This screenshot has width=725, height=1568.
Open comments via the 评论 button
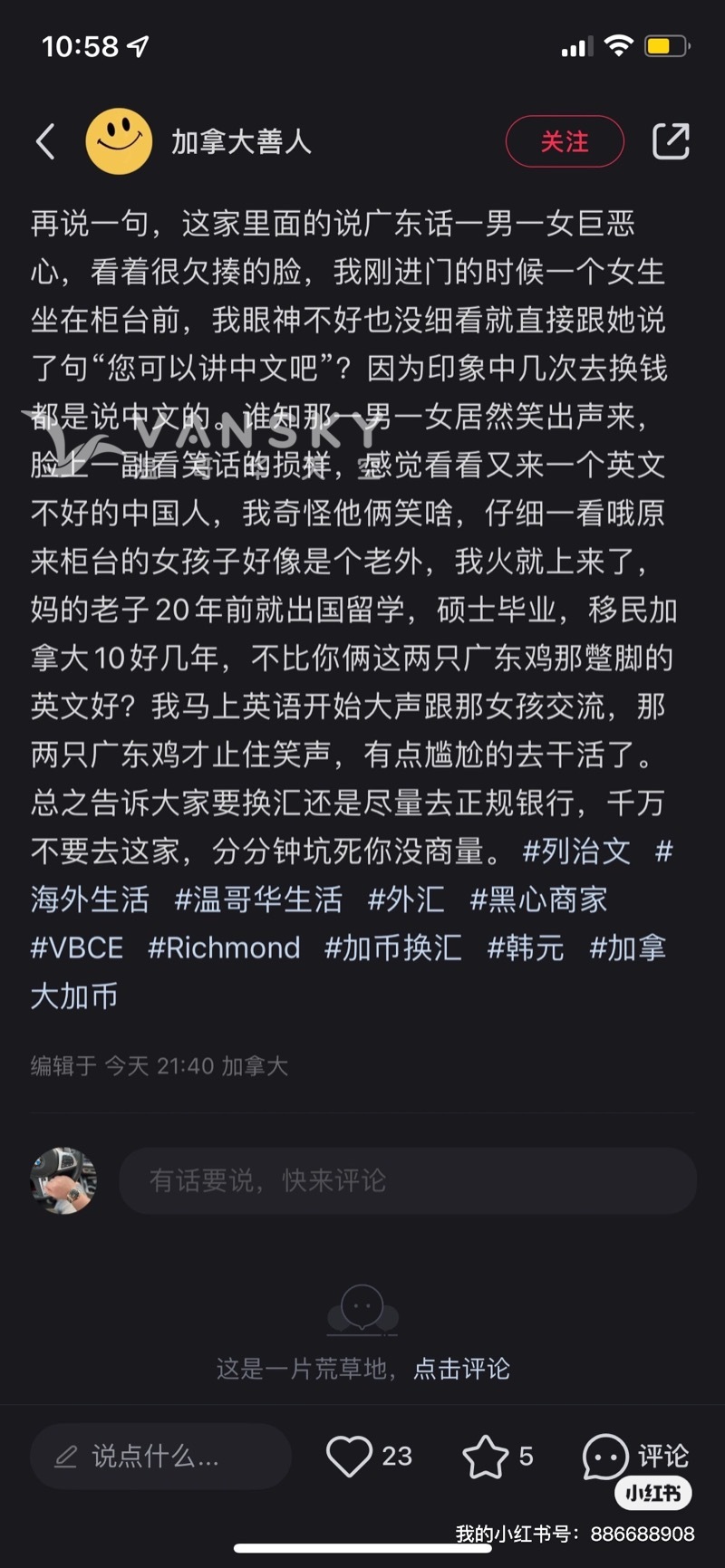636,1456
